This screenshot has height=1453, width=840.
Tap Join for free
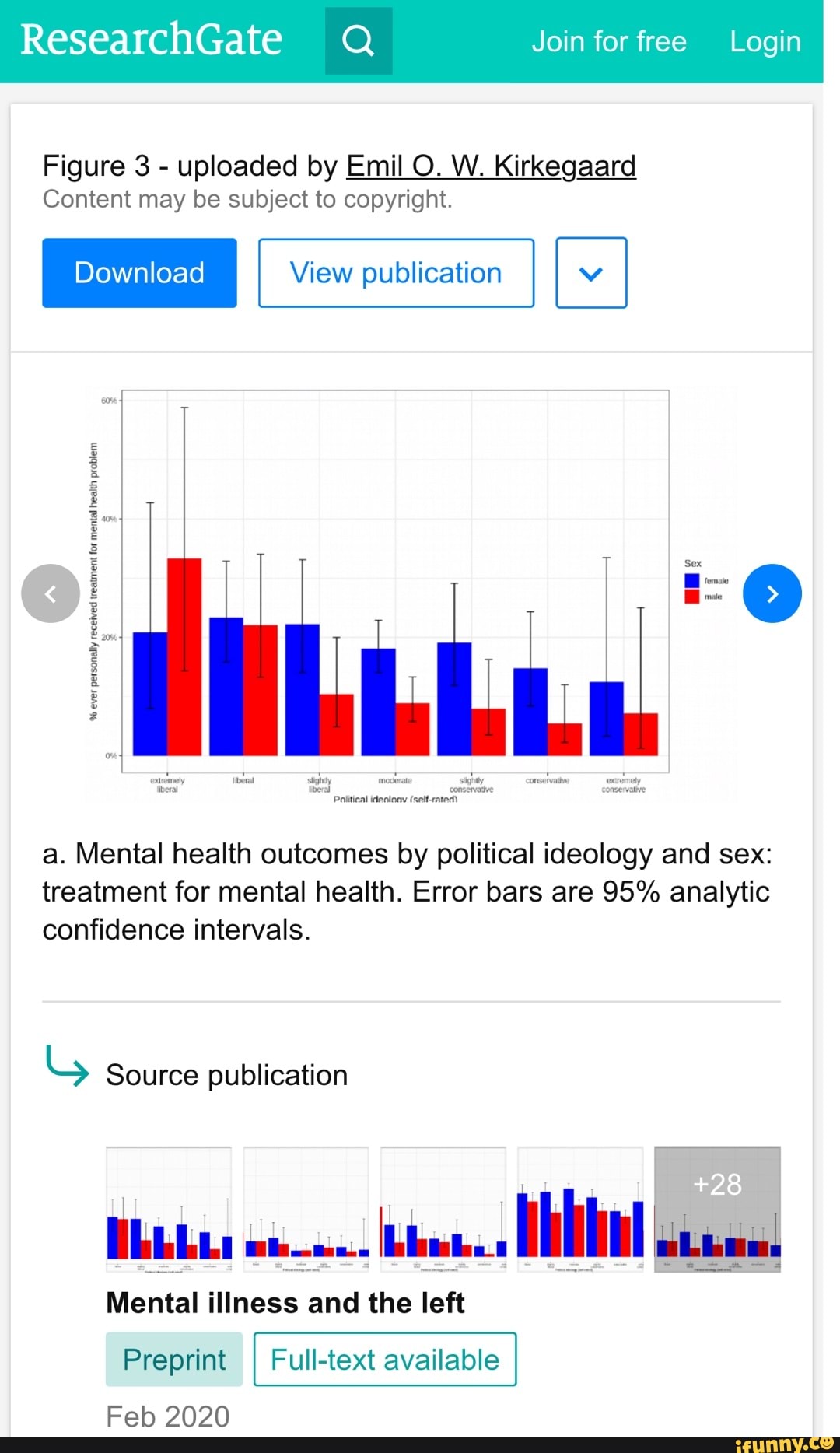coord(609,41)
